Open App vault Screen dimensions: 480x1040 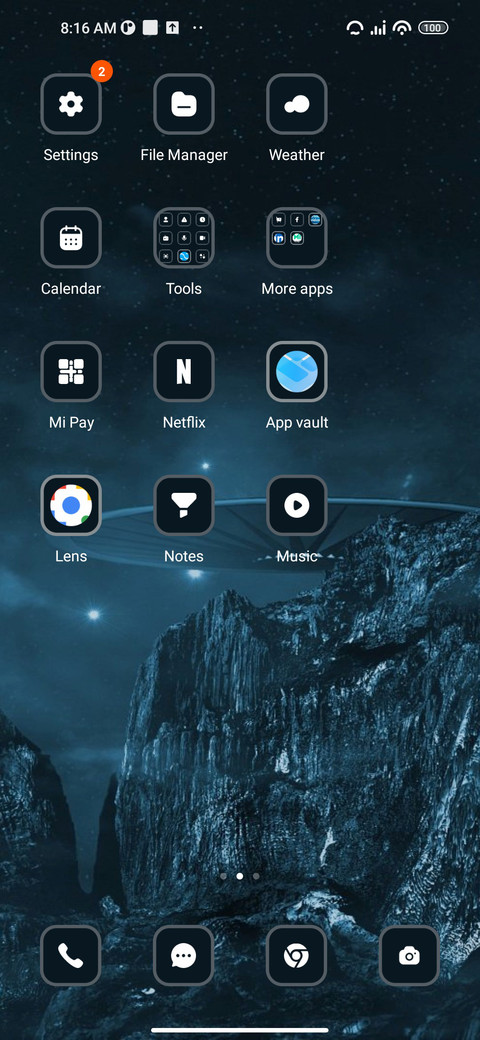pyautogui.click(x=297, y=371)
